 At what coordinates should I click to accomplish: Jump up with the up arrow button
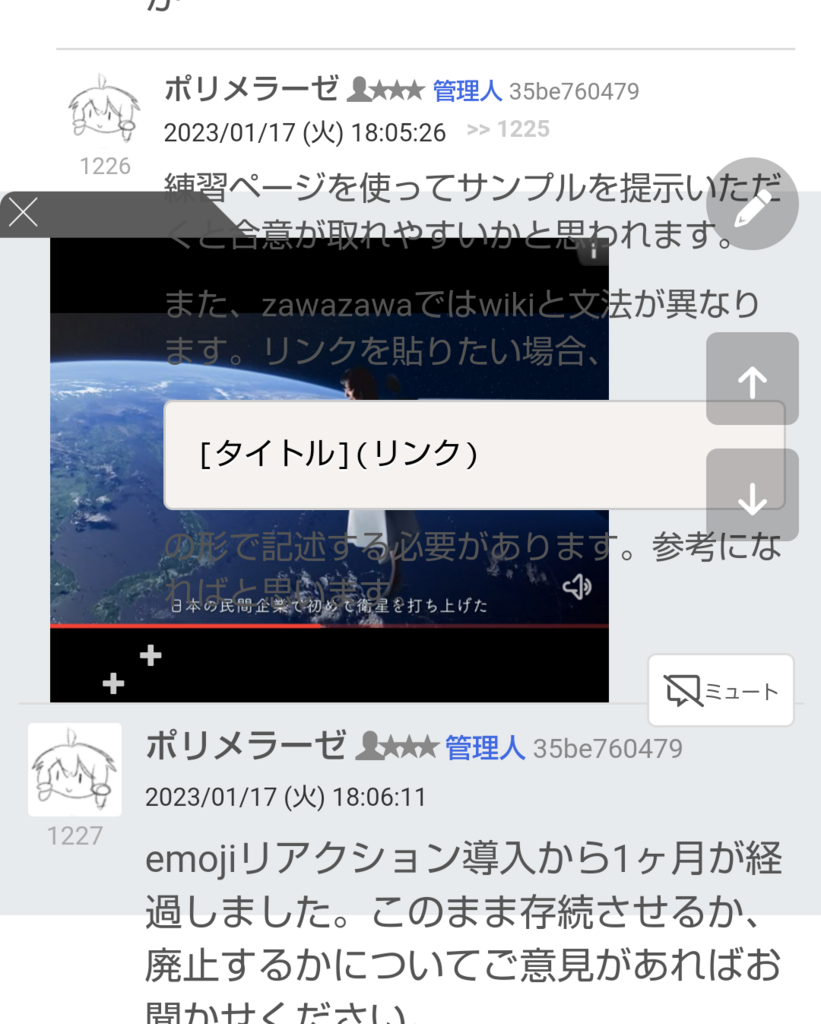tap(752, 379)
